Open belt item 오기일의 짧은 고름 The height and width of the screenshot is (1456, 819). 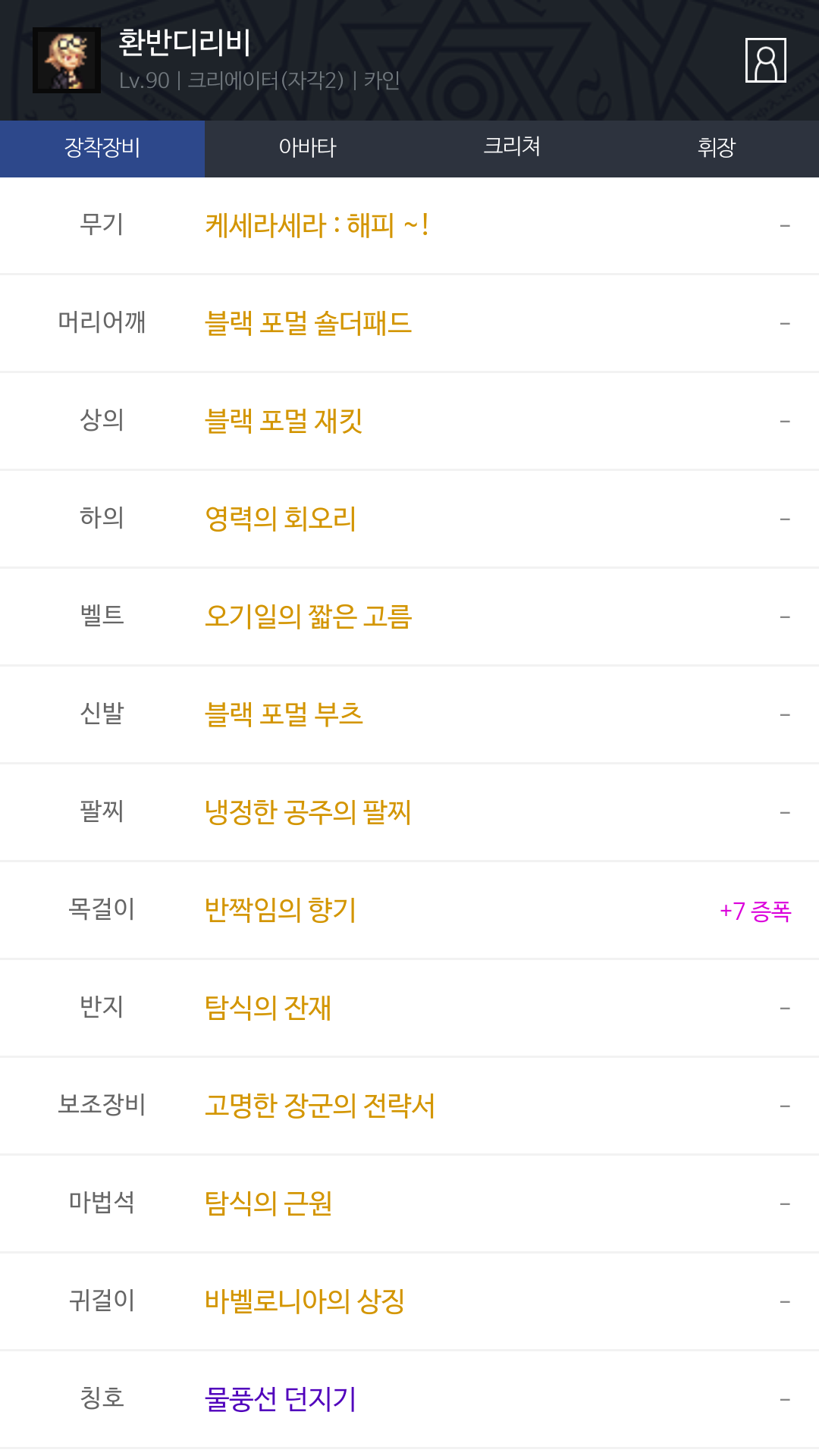308,617
